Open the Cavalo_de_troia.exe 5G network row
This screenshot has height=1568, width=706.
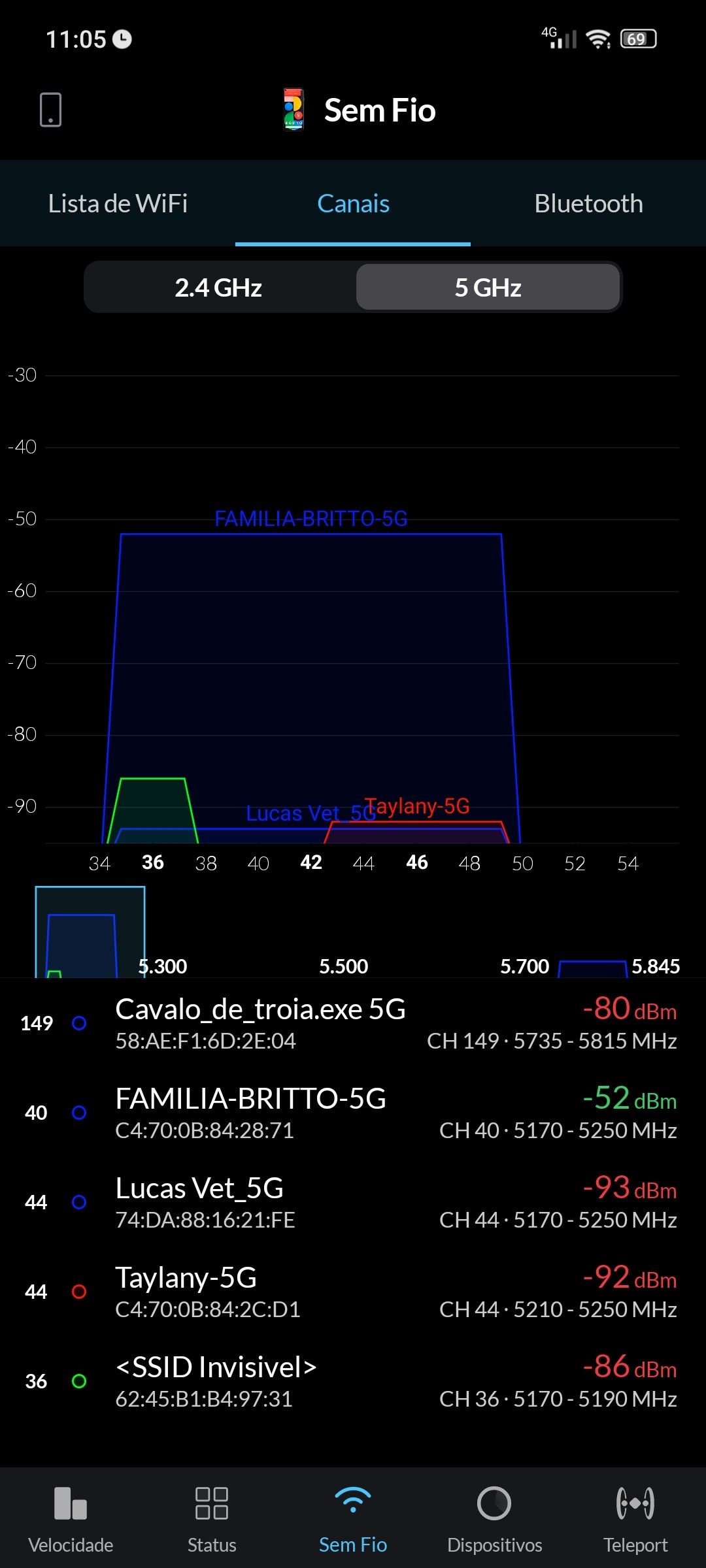coord(353,1023)
